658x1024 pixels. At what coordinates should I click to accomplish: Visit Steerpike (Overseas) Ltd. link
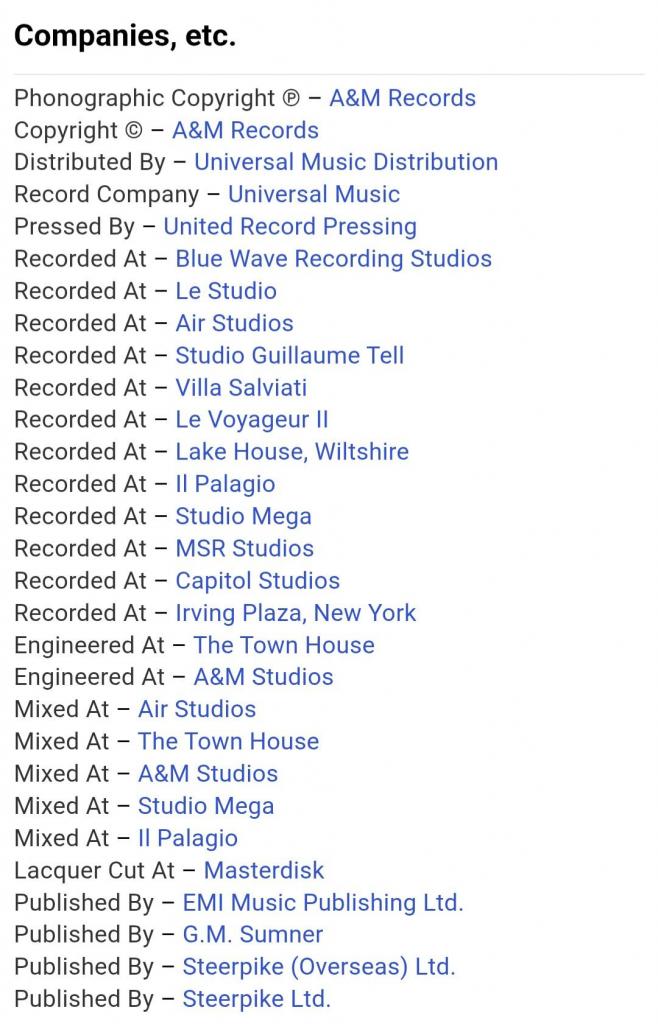(318, 967)
